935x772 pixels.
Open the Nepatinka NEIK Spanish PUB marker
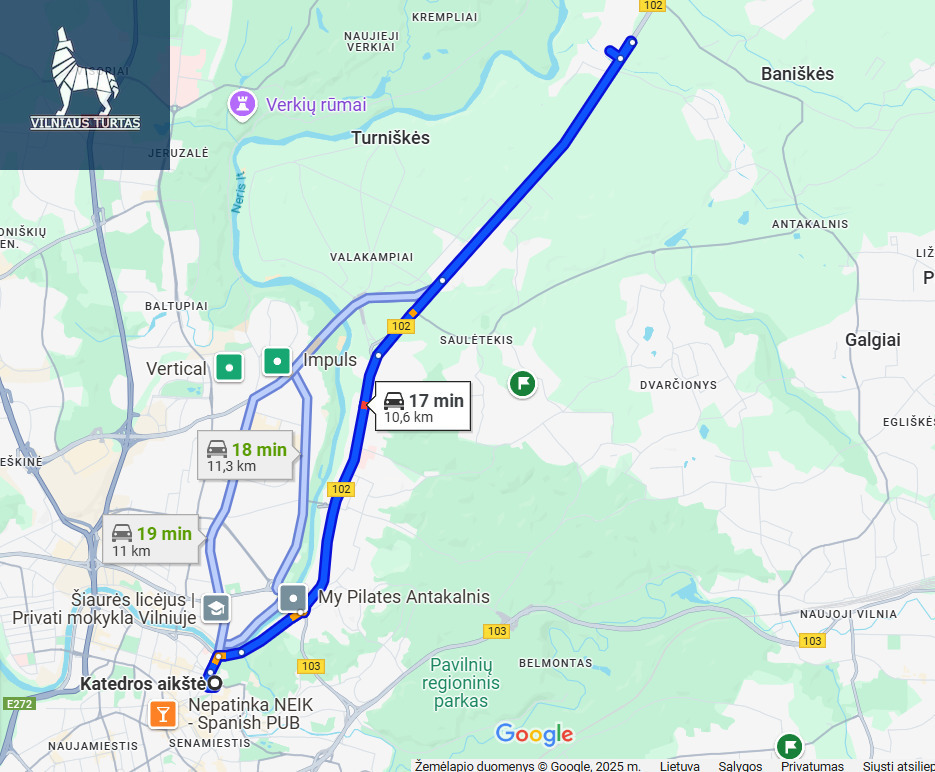tap(162, 714)
